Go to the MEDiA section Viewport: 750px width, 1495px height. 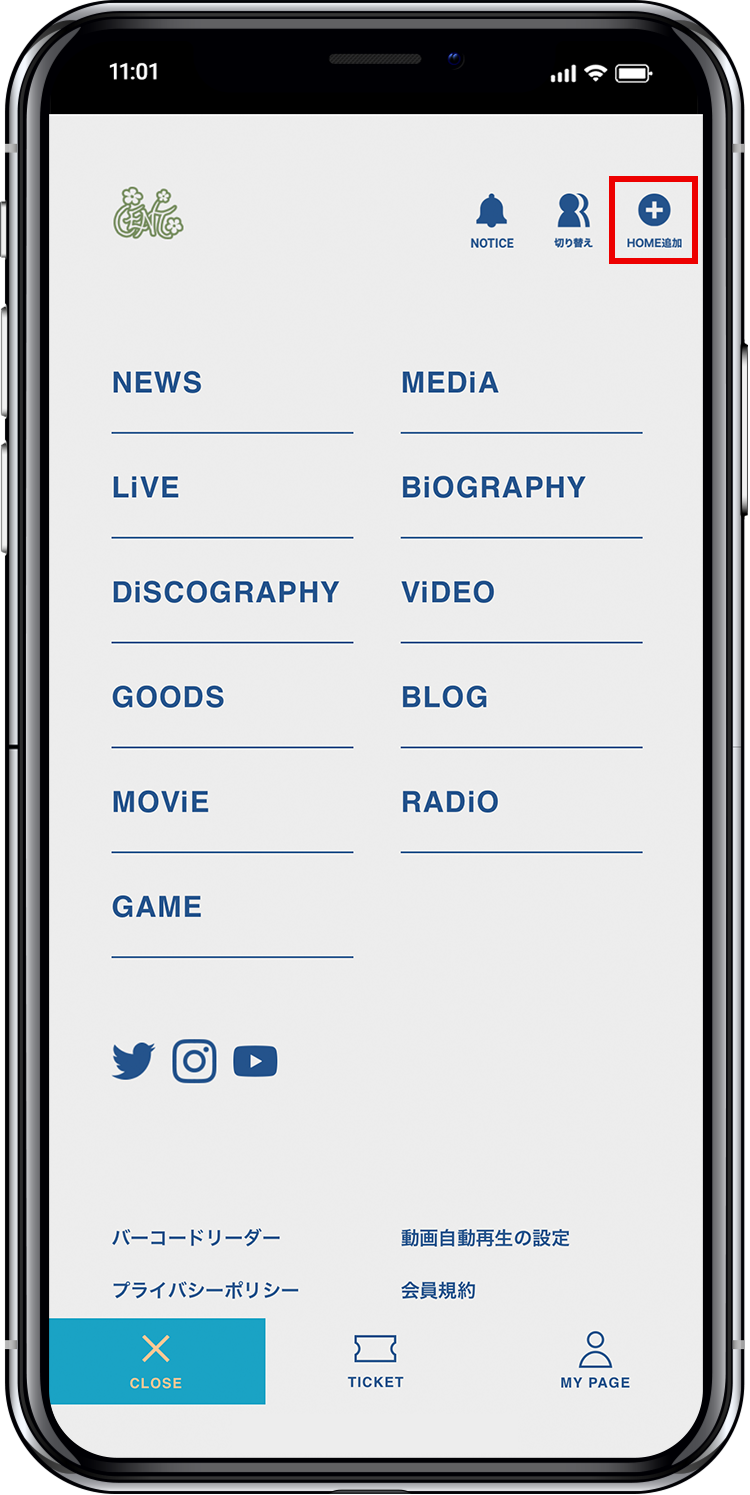click(450, 383)
